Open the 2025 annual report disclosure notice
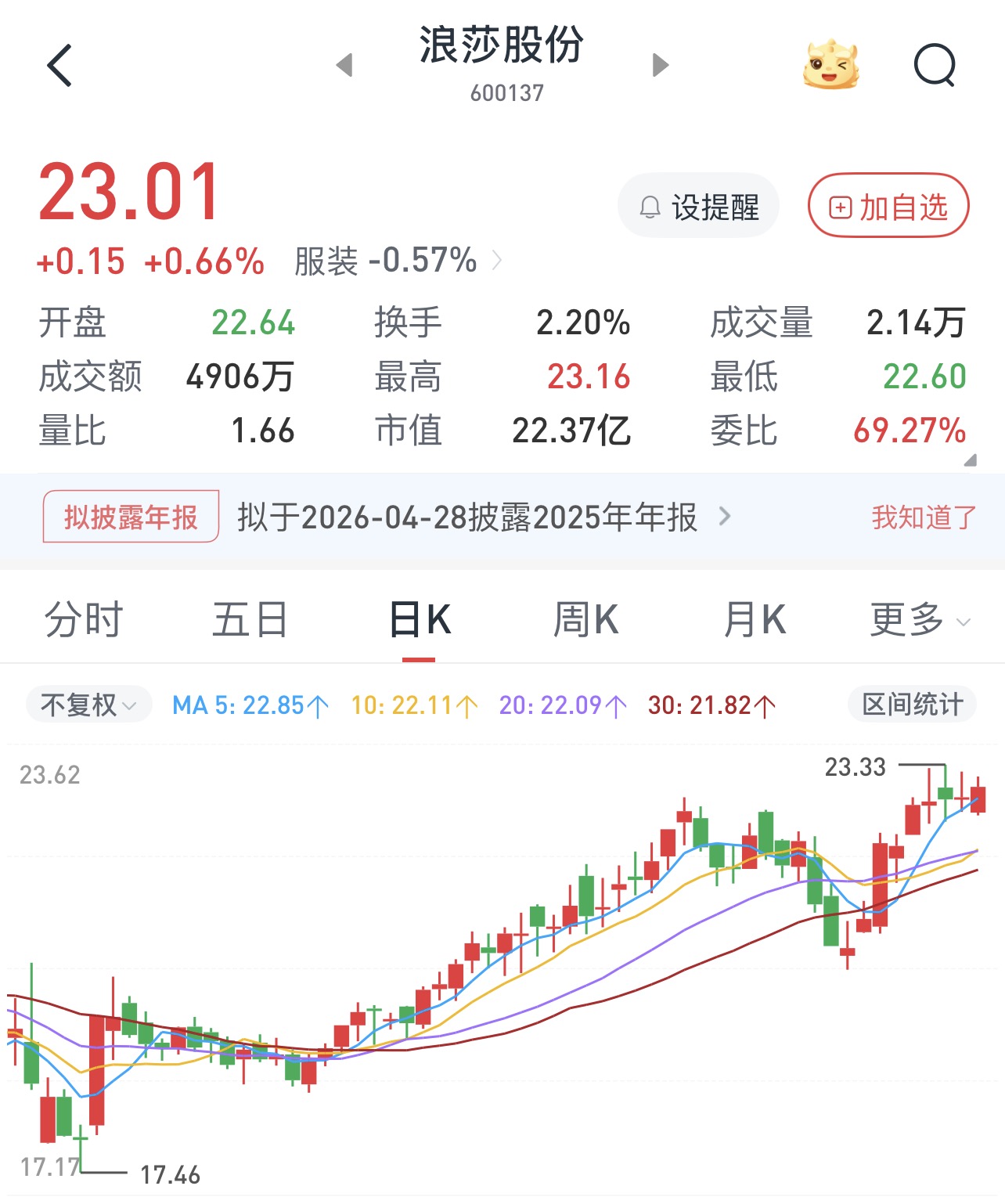The image size is (1005, 1204). click(483, 517)
